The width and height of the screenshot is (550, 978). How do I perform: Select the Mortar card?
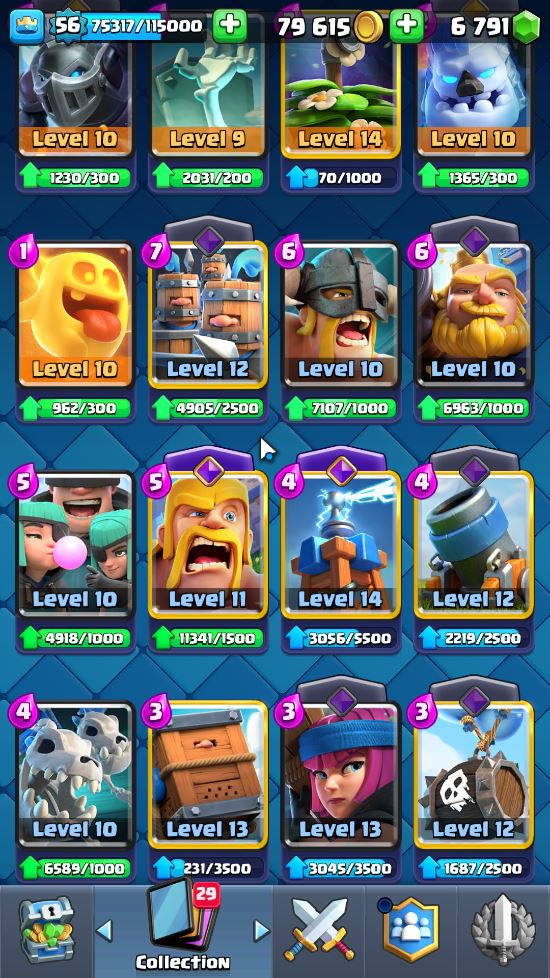pos(473,545)
